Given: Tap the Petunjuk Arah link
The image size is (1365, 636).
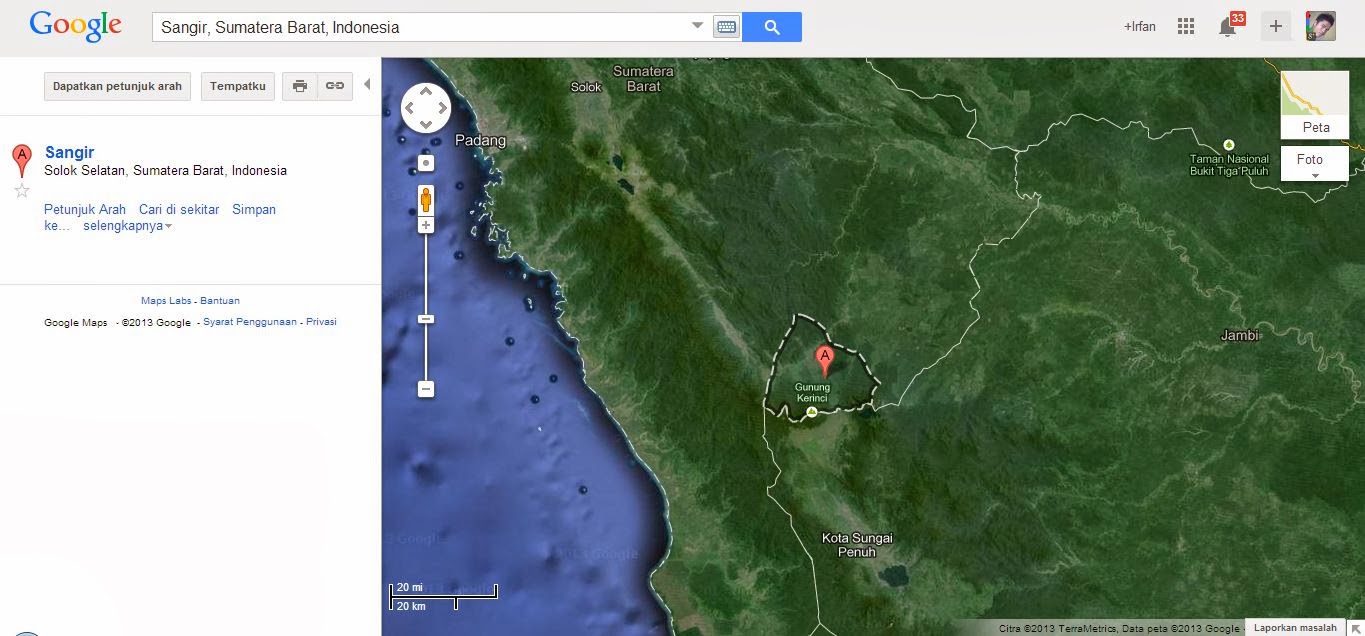Looking at the screenshot, I should [85, 209].
